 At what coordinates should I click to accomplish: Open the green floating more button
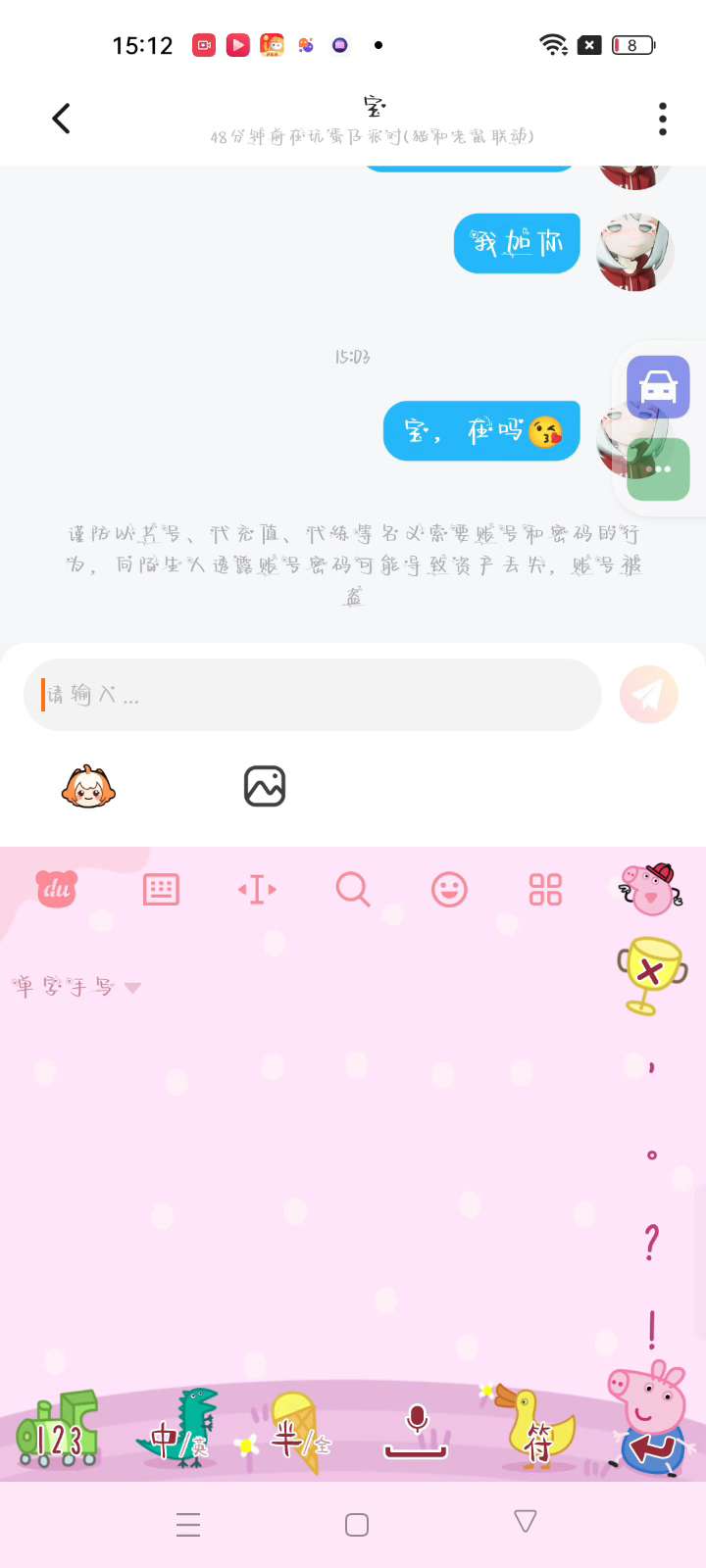[658, 469]
